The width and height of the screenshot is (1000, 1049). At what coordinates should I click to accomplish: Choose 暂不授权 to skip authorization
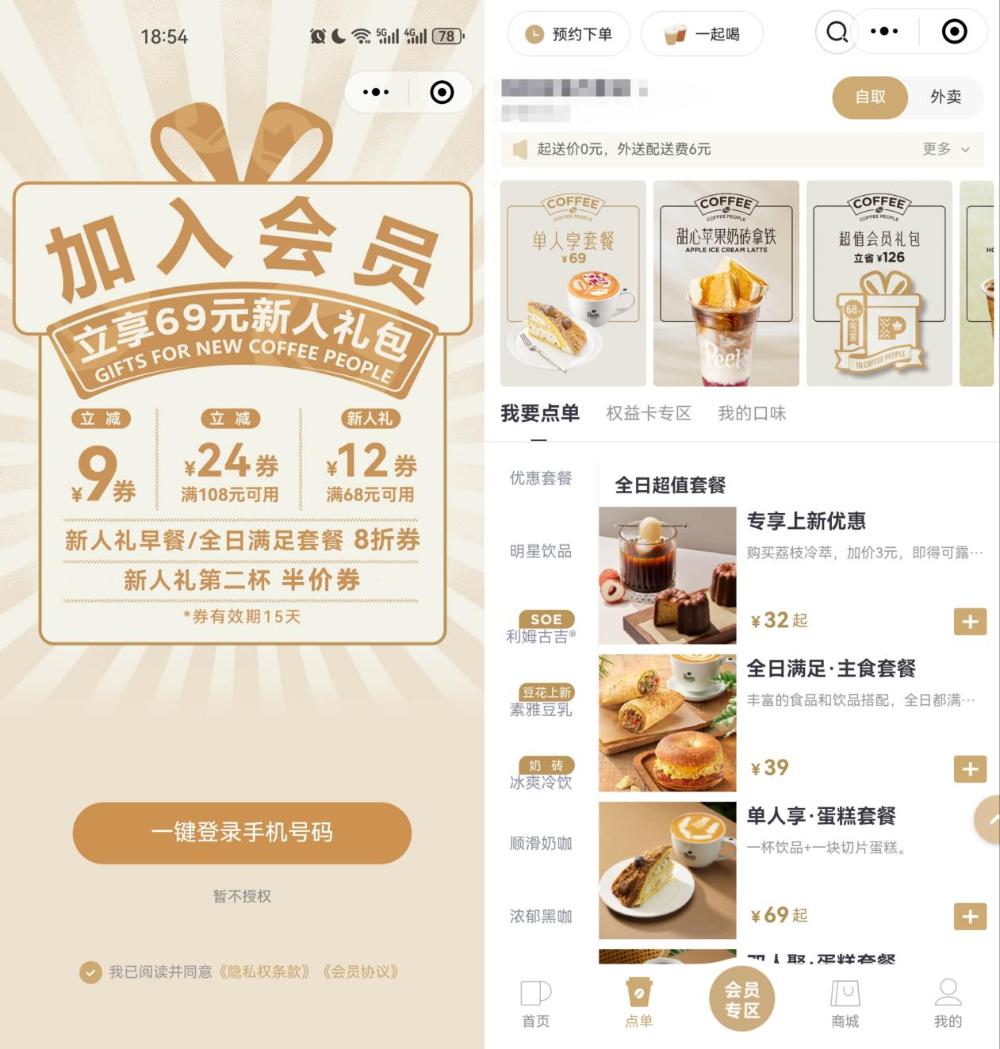click(242, 896)
